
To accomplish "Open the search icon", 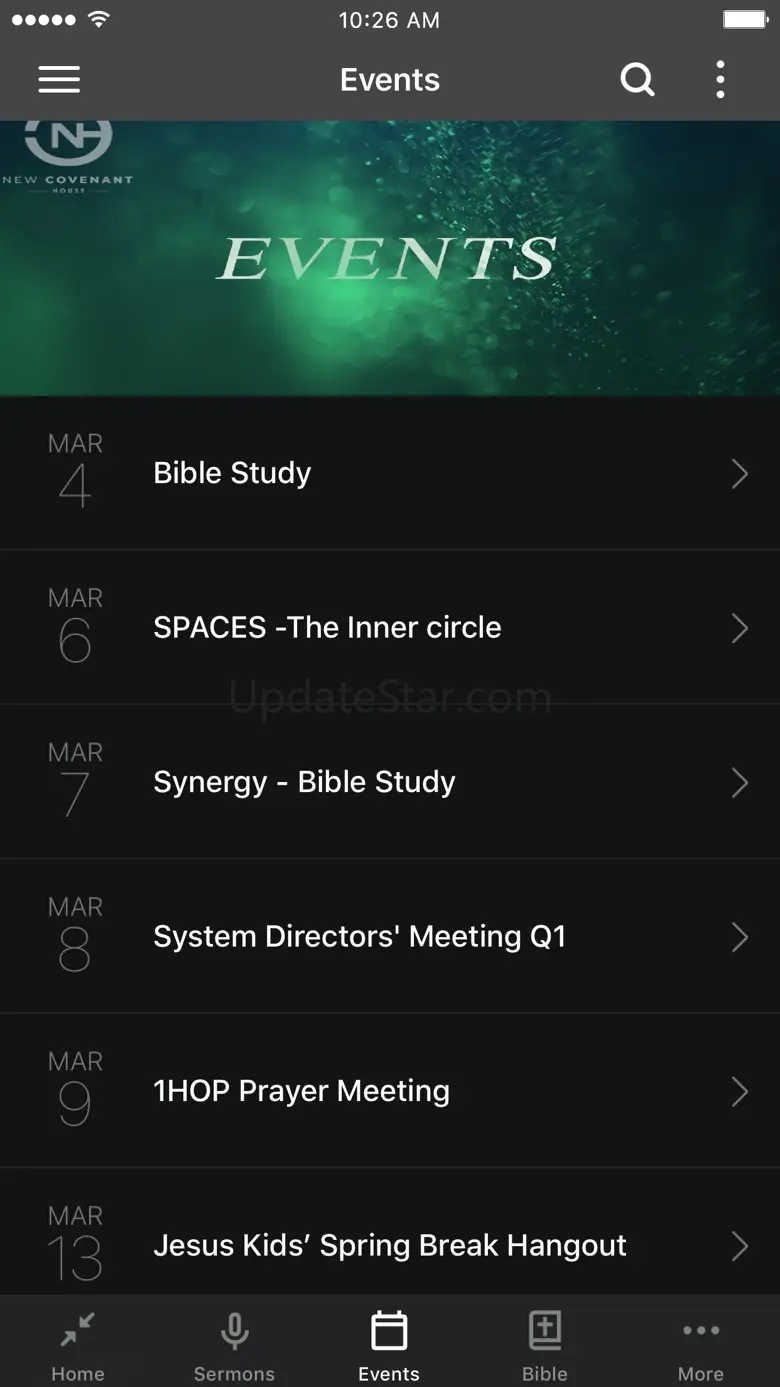I will pyautogui.click(x=637, y=80).
